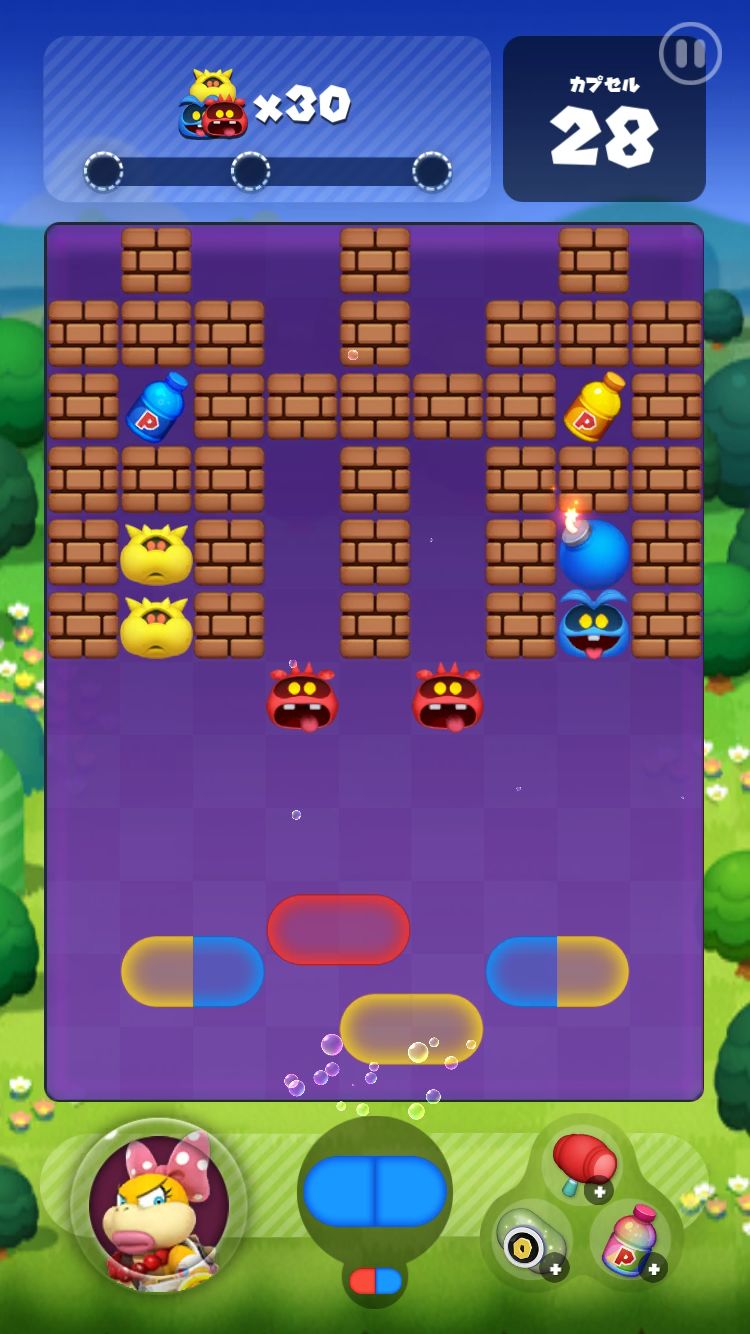Viewport: 750px width, 1334px height.
Task: Use the rainbow P bottle item
Action: coord(629,1242)
